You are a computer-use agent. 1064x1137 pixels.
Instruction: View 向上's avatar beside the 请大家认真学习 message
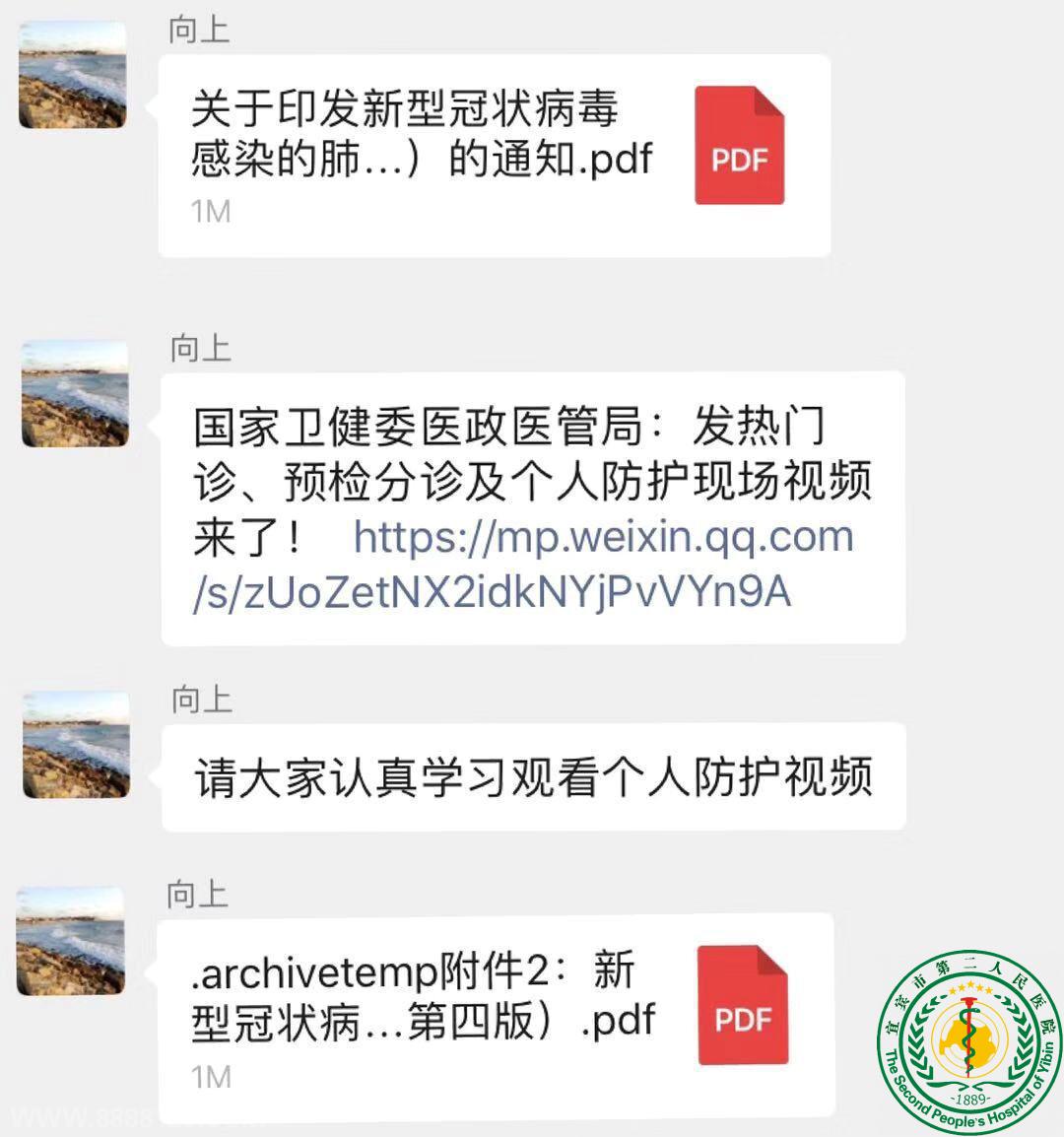tap(77, 745)
